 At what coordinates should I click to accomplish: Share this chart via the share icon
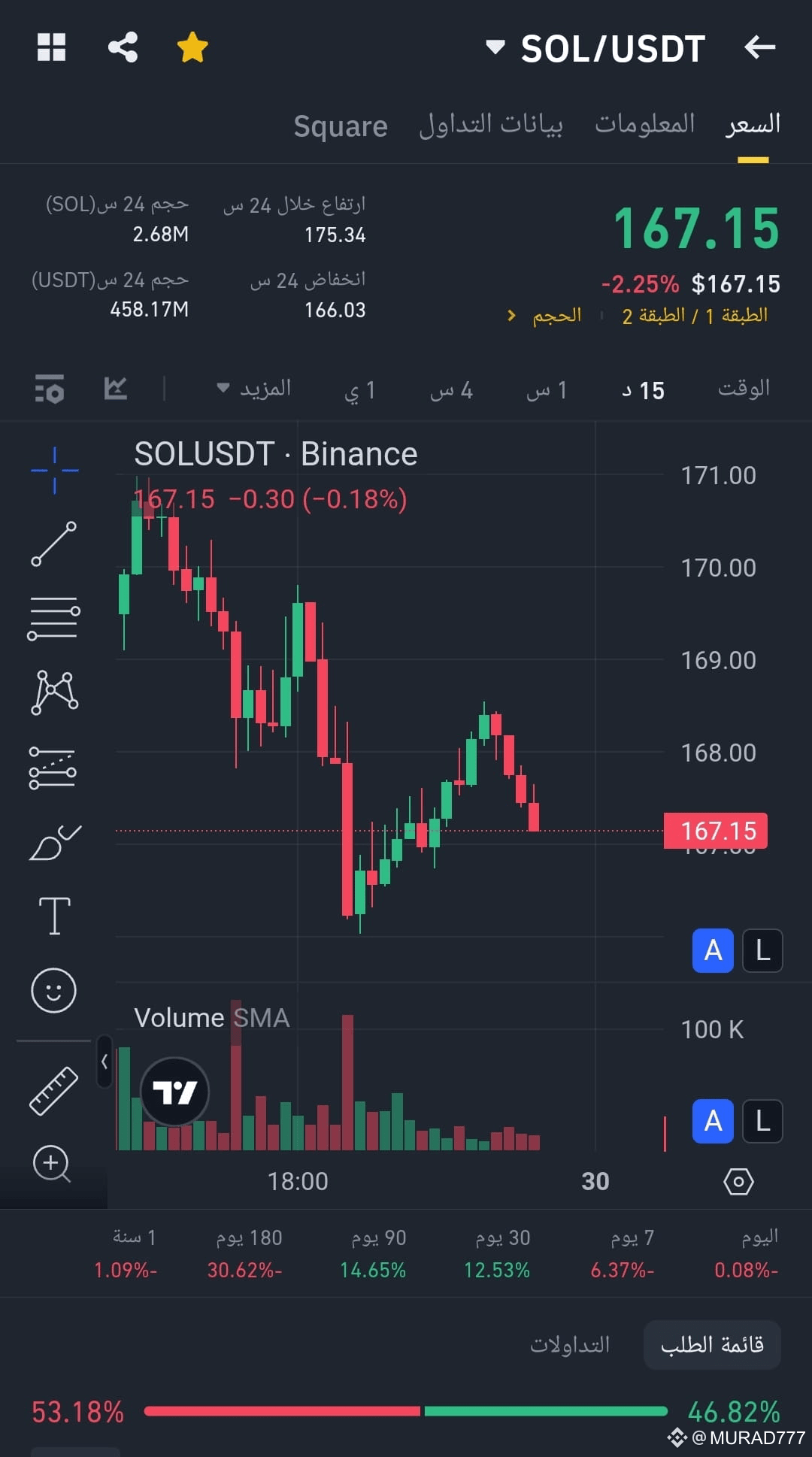coord(122,47)
